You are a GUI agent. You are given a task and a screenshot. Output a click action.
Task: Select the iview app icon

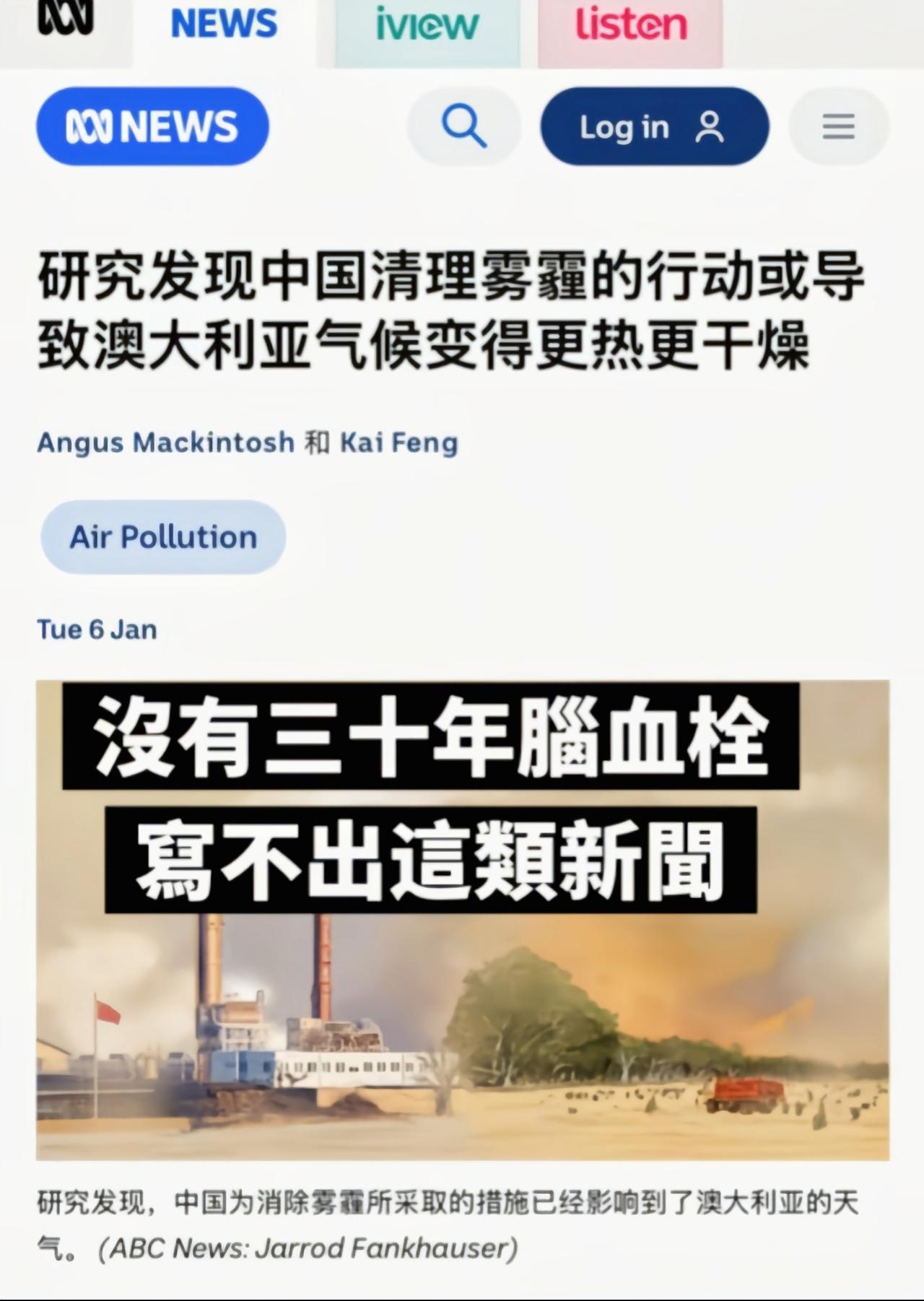[x=424, y=25]
